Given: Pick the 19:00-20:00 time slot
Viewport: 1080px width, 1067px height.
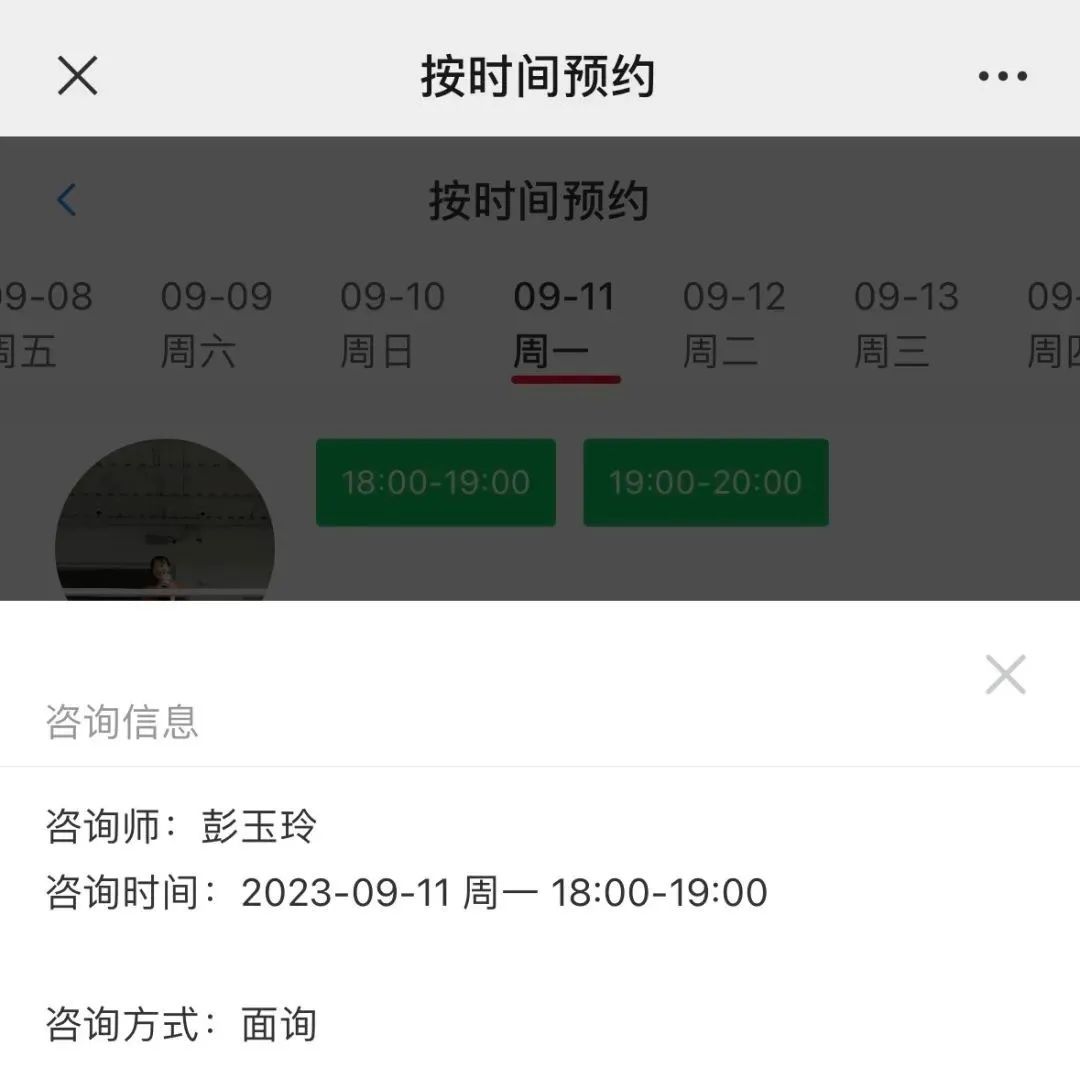Looking at the screenshot, I should pyautogui.click(x=705, y=482).
